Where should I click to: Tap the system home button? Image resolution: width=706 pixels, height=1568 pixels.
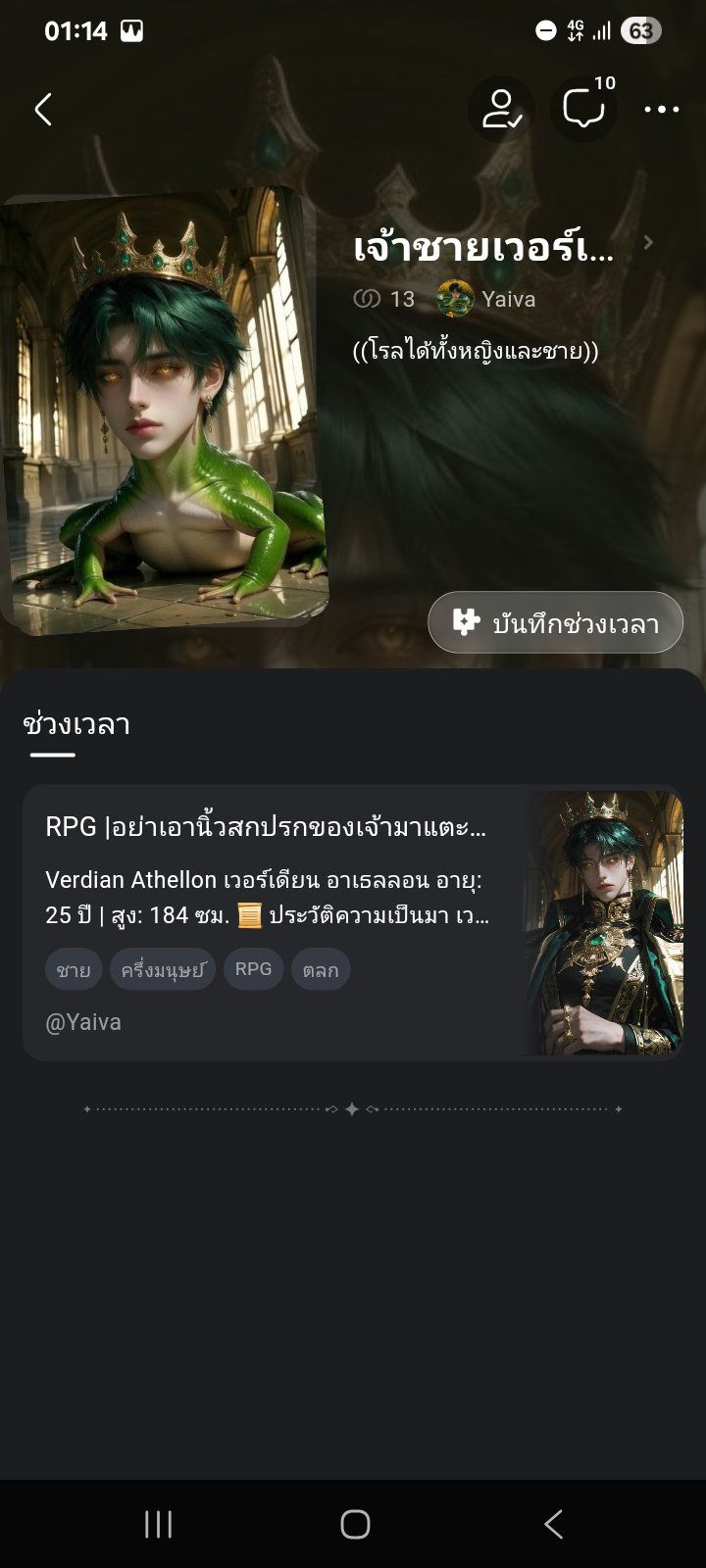click(x=355, y=1524)
